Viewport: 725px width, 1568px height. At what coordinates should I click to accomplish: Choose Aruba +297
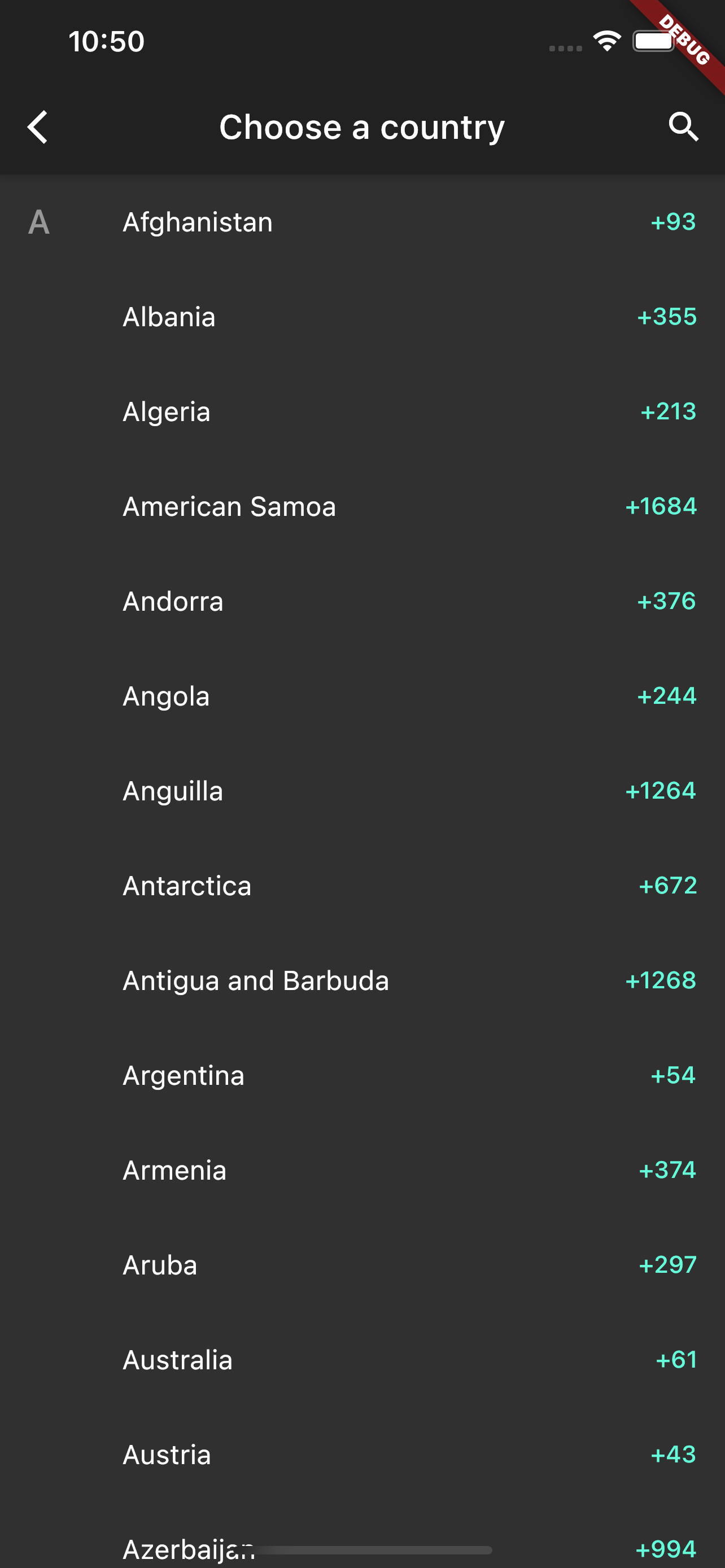pyautogui.click(x=362, y=1265)
